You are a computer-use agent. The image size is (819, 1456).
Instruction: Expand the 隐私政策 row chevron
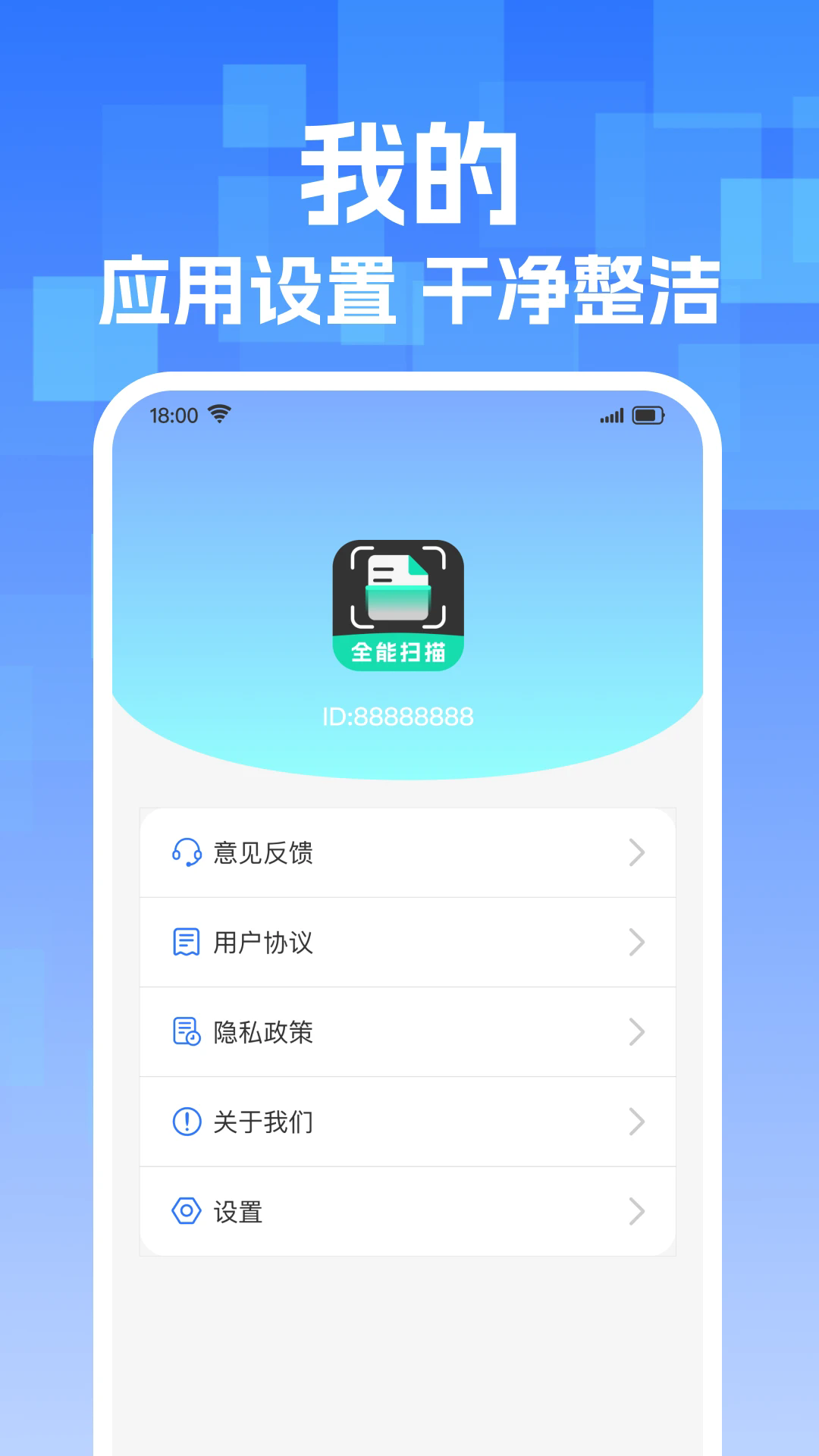(x=637, y=1032)
